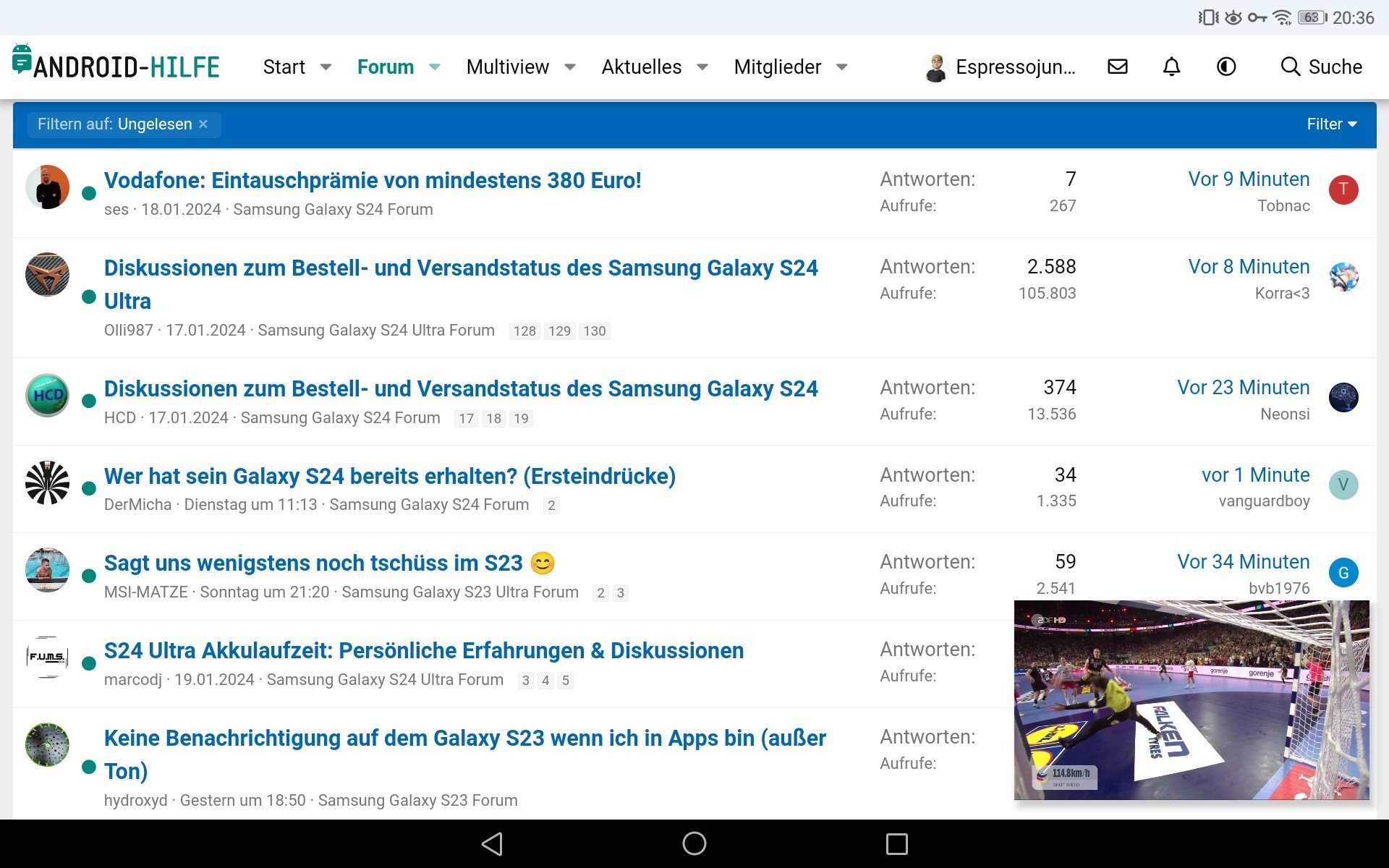Tap the Android home button
The width and height of the screenshot is (1389, 868).
[x=694, y=843]
